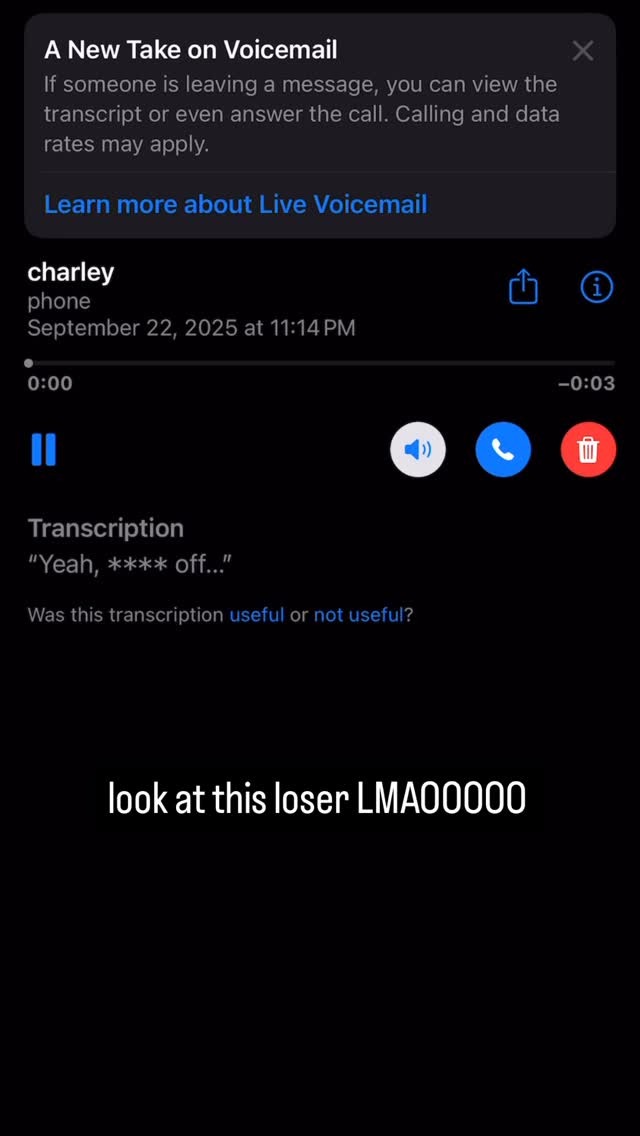The width and height of the screenshot is (640, 1136).
Task: Pause the voicemail playback
Action: (43, 449)
